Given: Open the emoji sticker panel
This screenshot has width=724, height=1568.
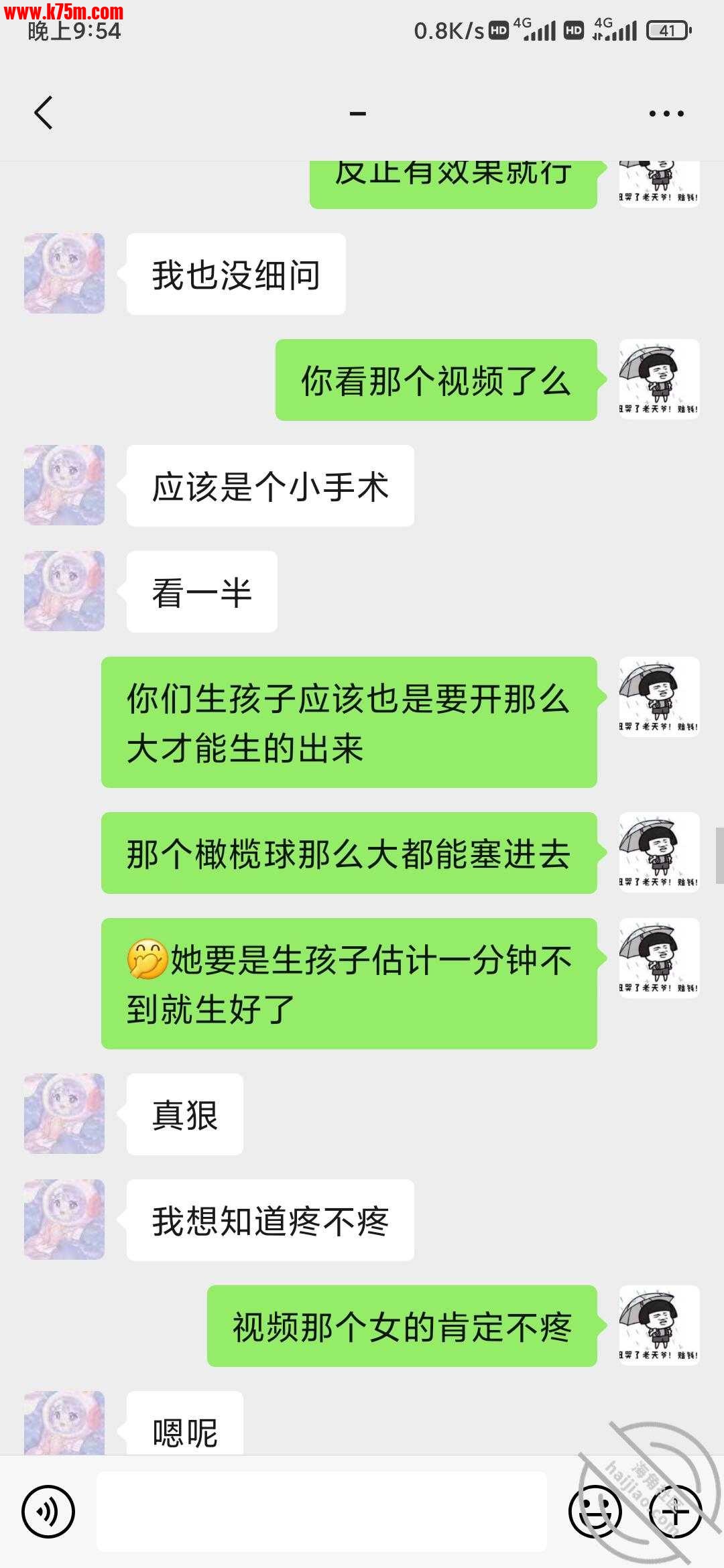Looking at the screenshot, I should 594,1512.
